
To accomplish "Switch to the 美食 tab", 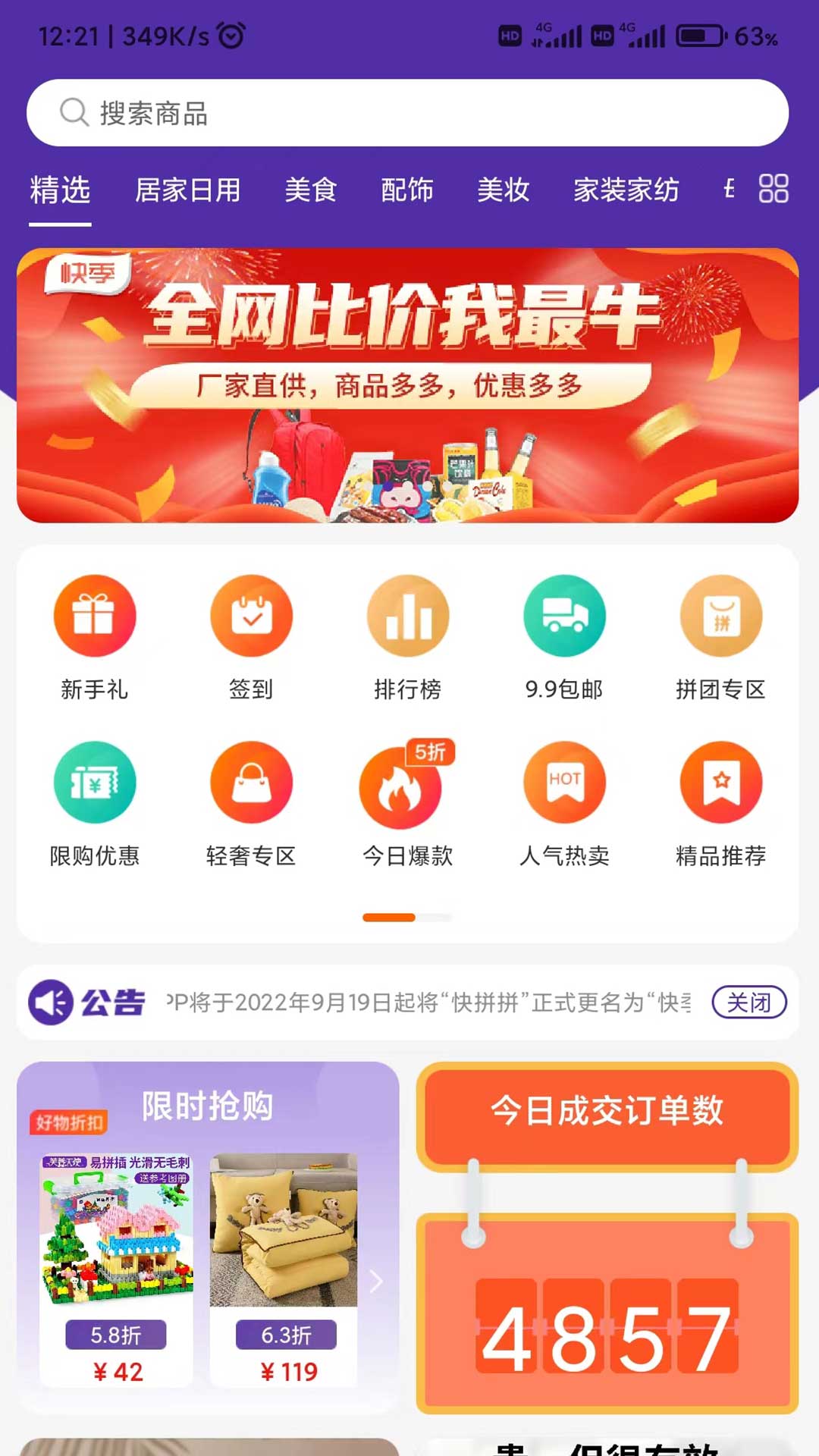I will (310, 190).
